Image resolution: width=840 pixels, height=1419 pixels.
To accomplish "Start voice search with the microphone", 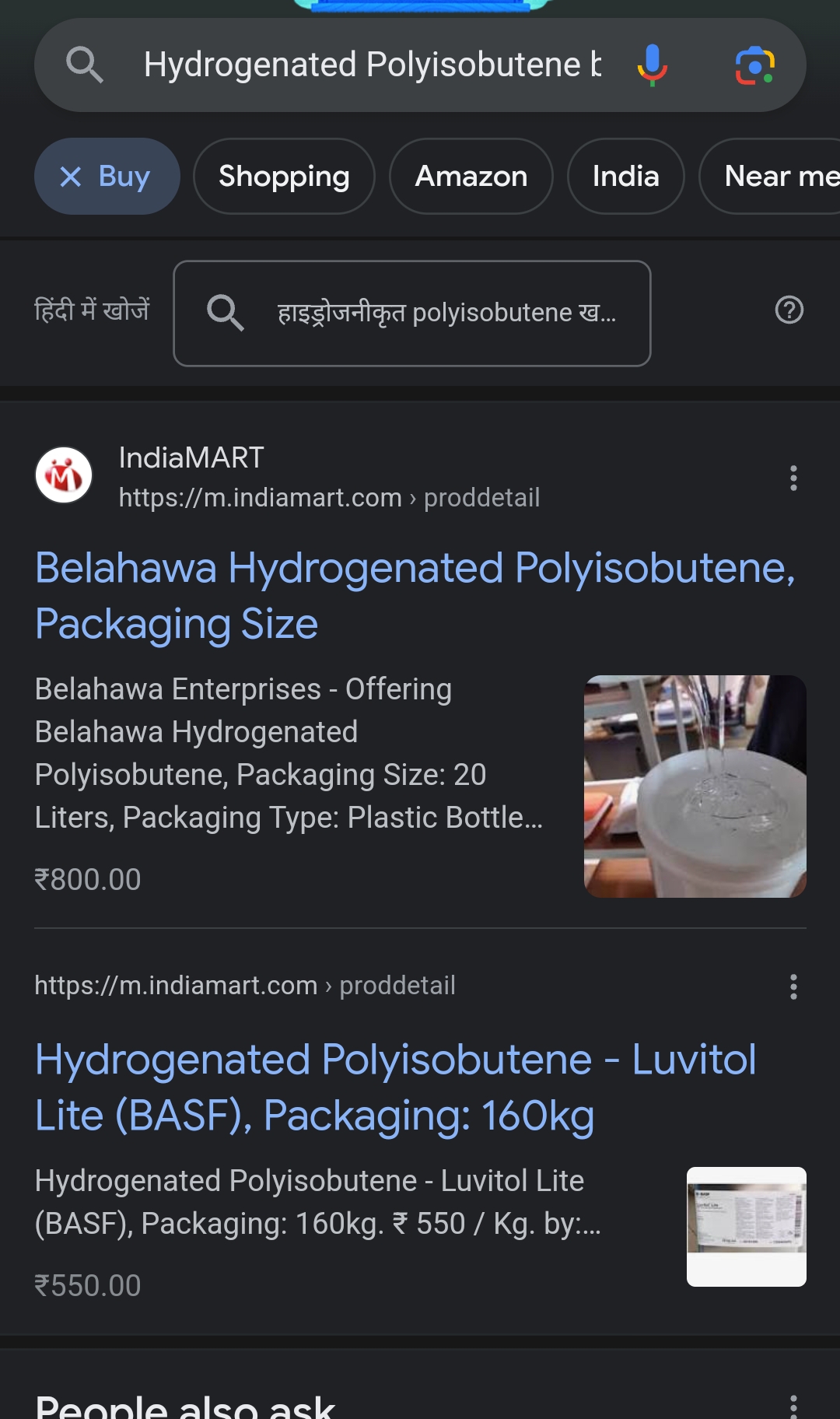I will coord(652,65).
